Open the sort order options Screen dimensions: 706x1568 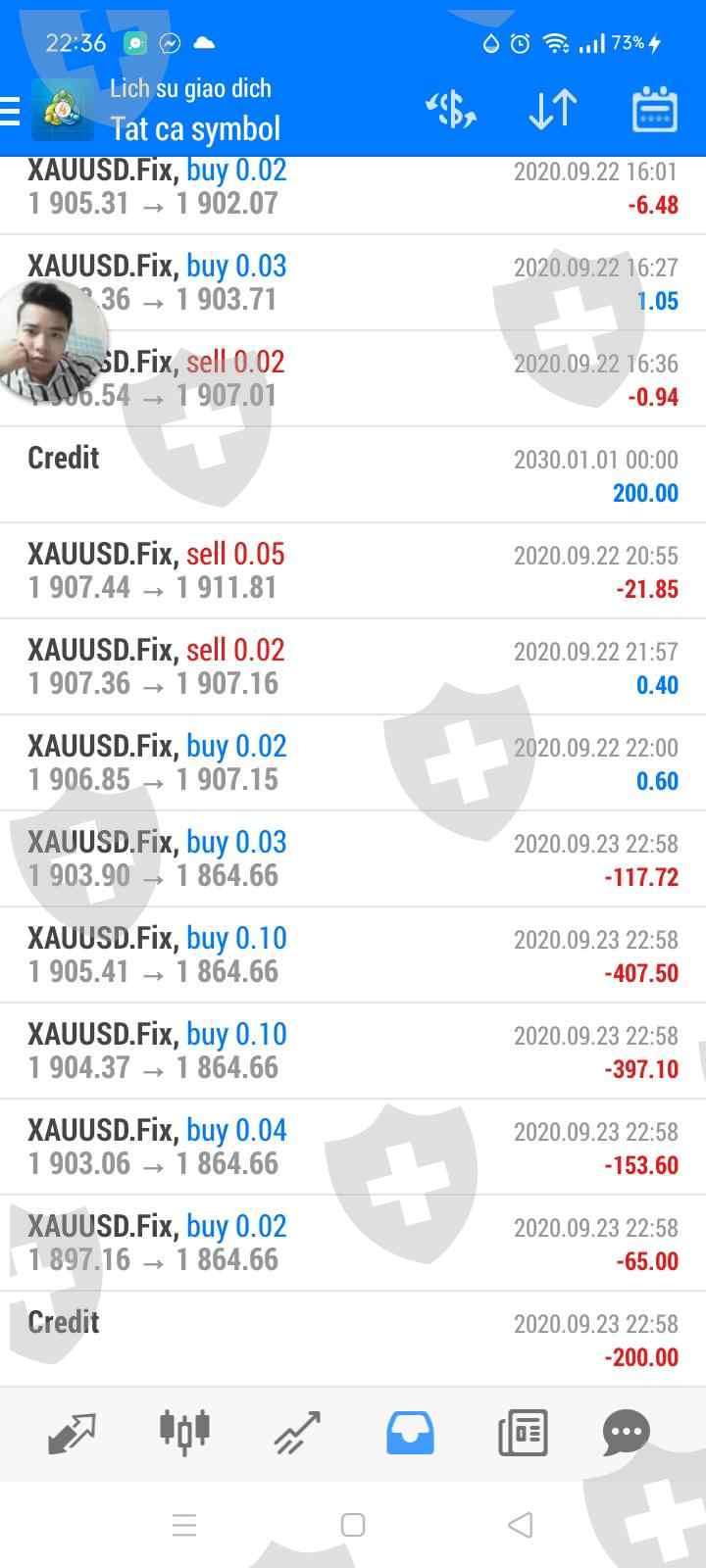click(x=552, y=110)
